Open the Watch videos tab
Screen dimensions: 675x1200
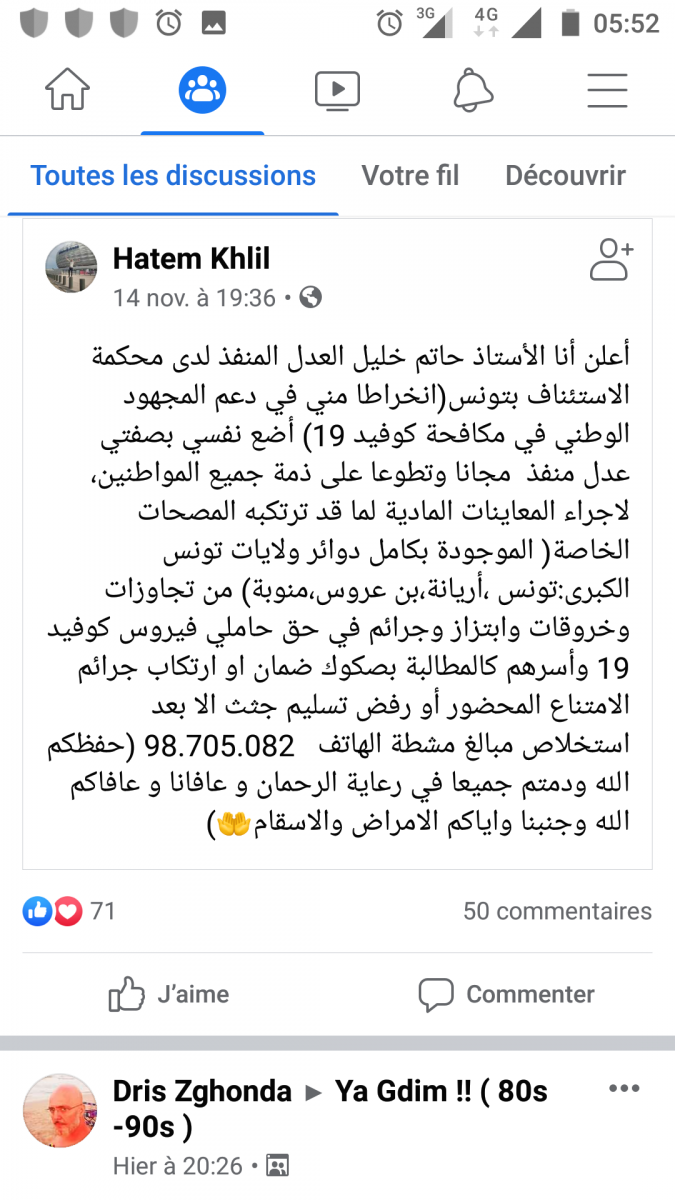pos(337,91)
